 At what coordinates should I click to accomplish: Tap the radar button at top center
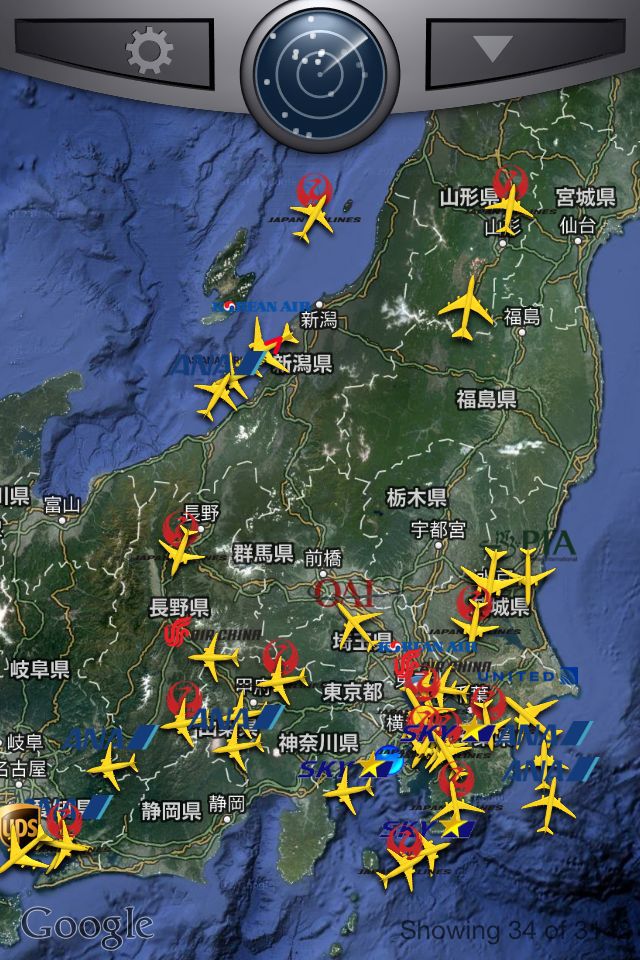point(319,72)
